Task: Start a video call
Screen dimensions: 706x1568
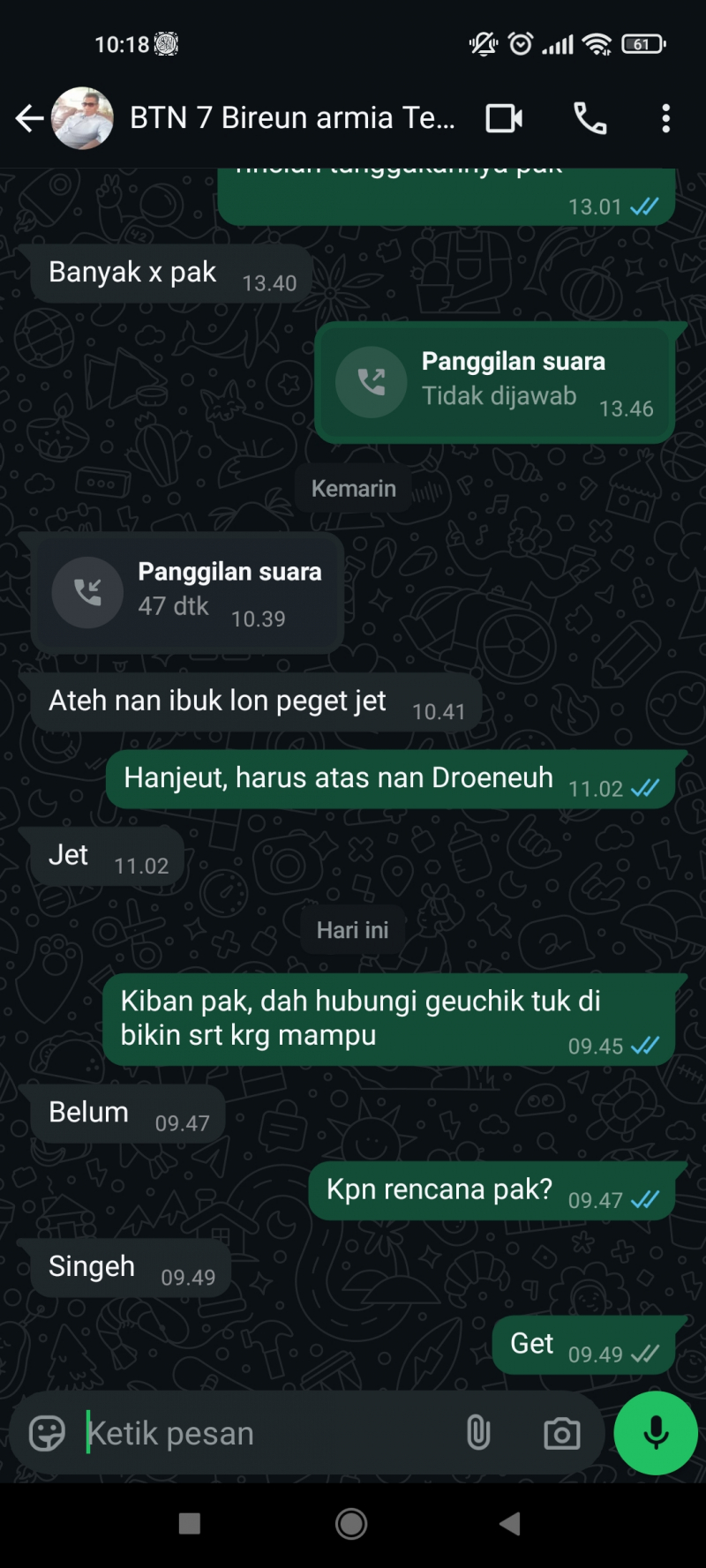Action: tap(504, 118)
